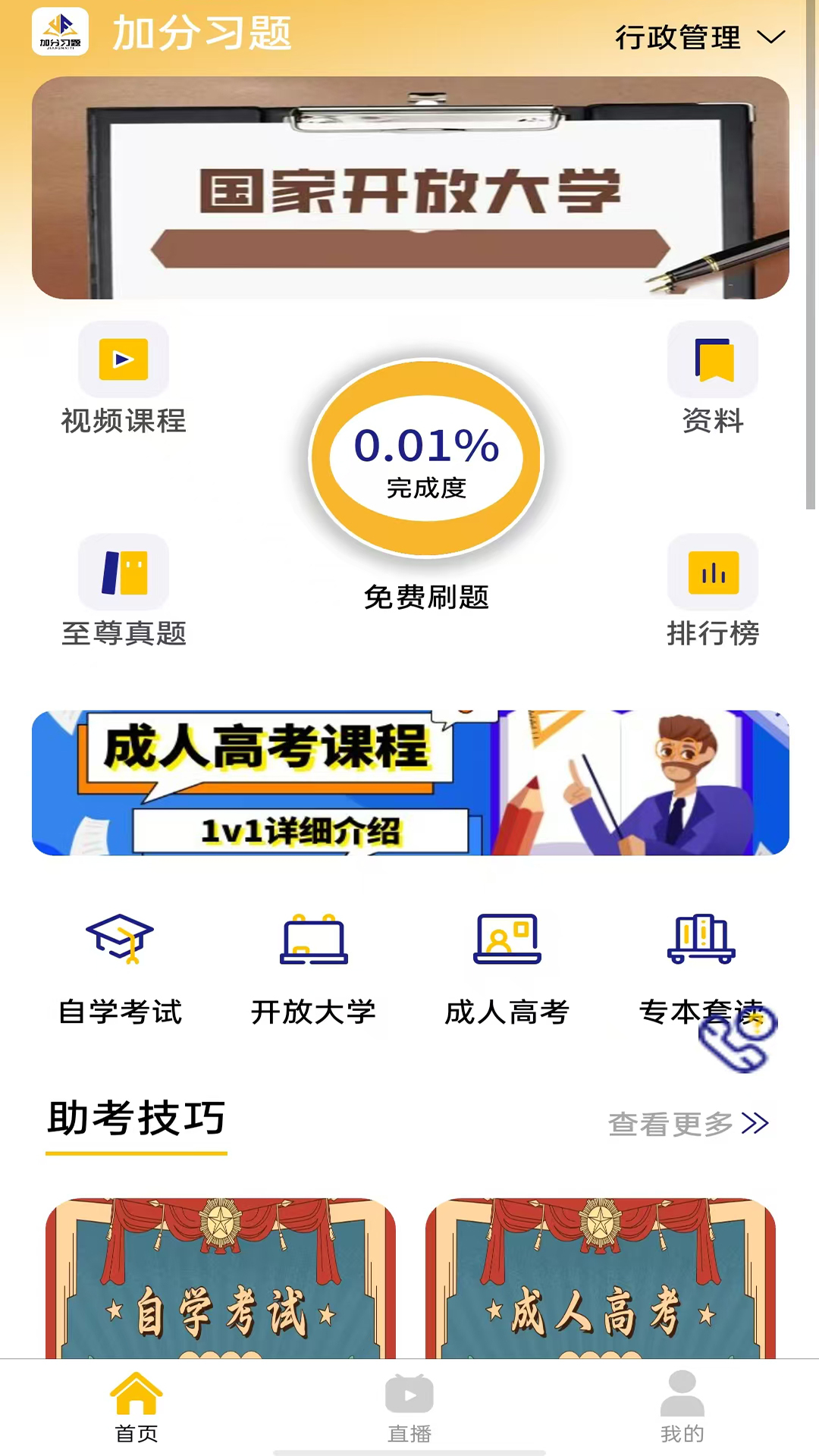Open the 资料 bookmark icon

point(713,359)
